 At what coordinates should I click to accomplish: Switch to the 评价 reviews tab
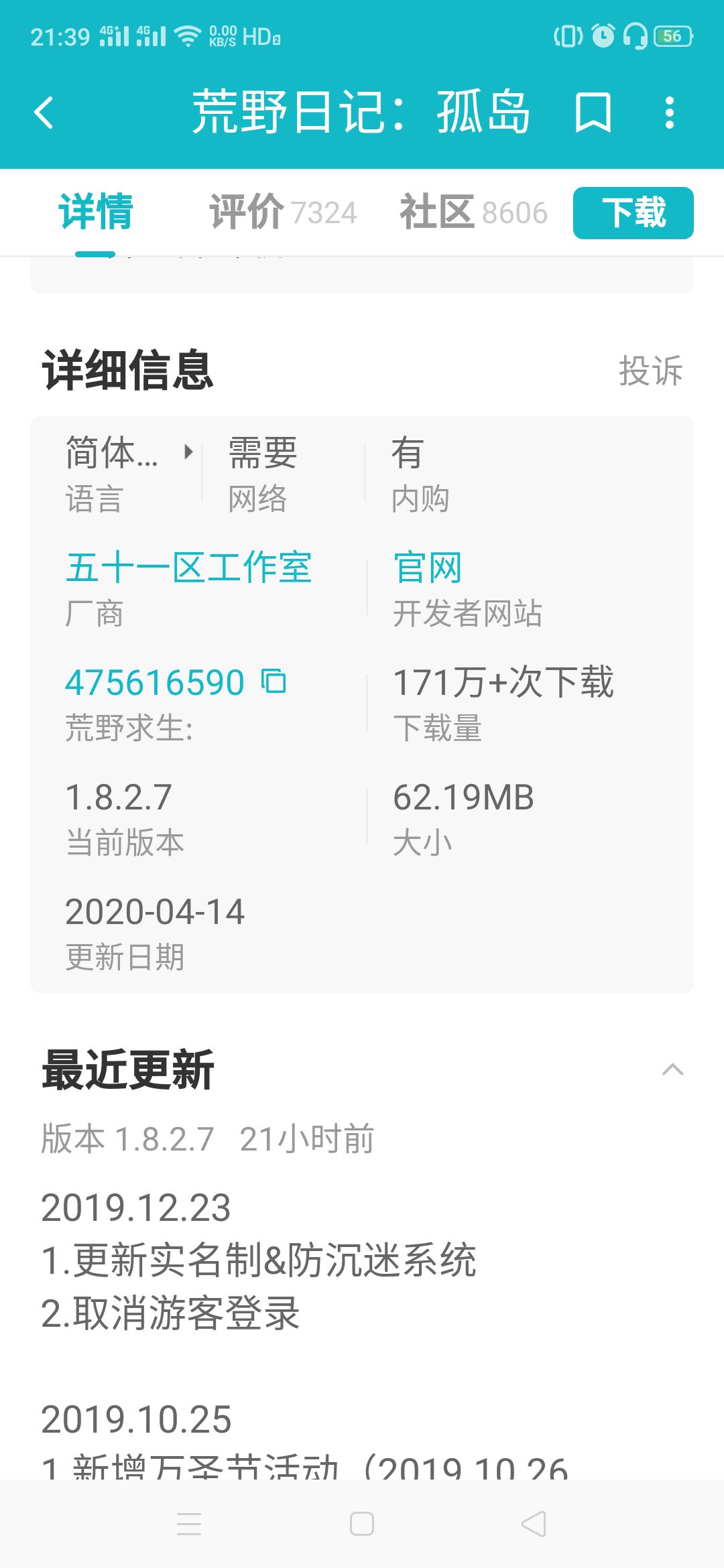tap(283, 212)
